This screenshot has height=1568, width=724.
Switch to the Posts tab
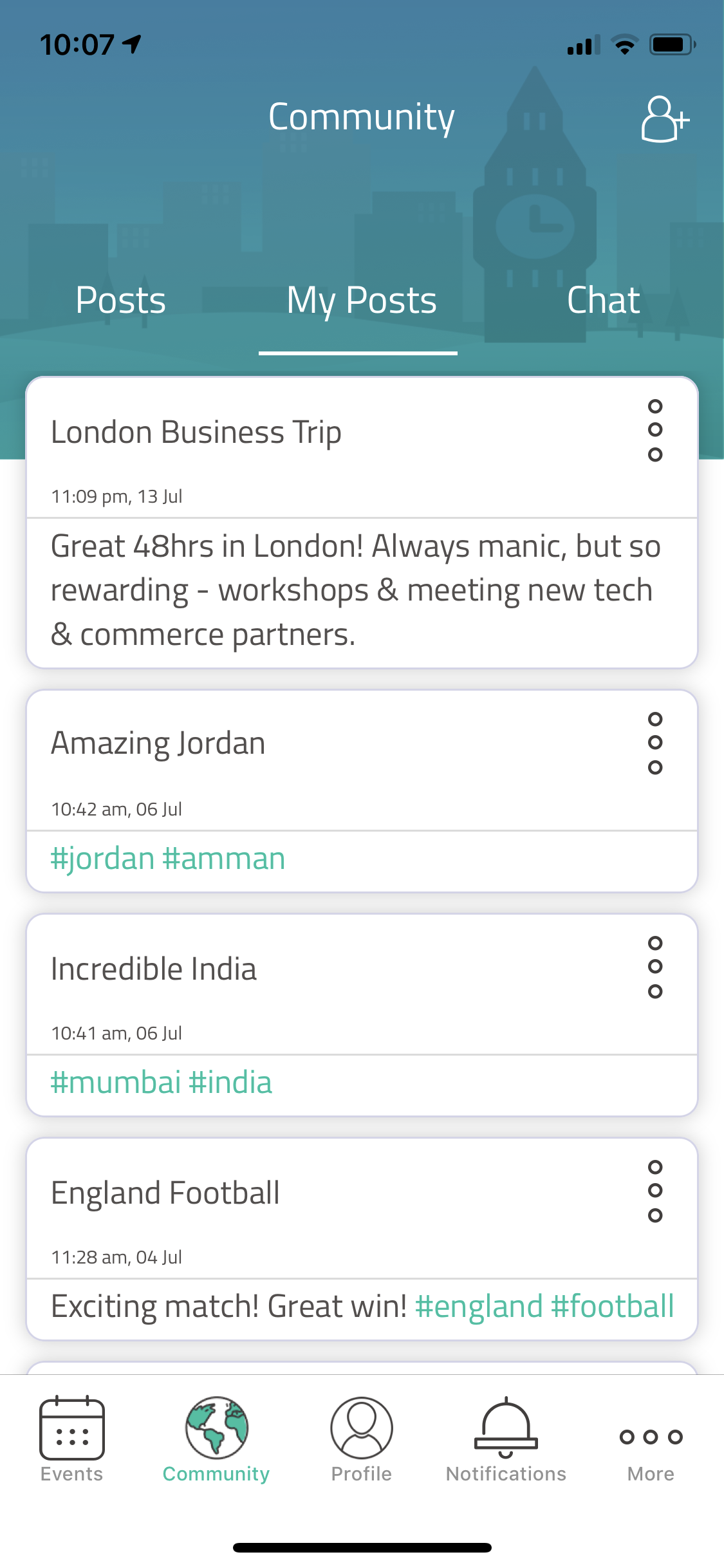click(x=120, y=301)
